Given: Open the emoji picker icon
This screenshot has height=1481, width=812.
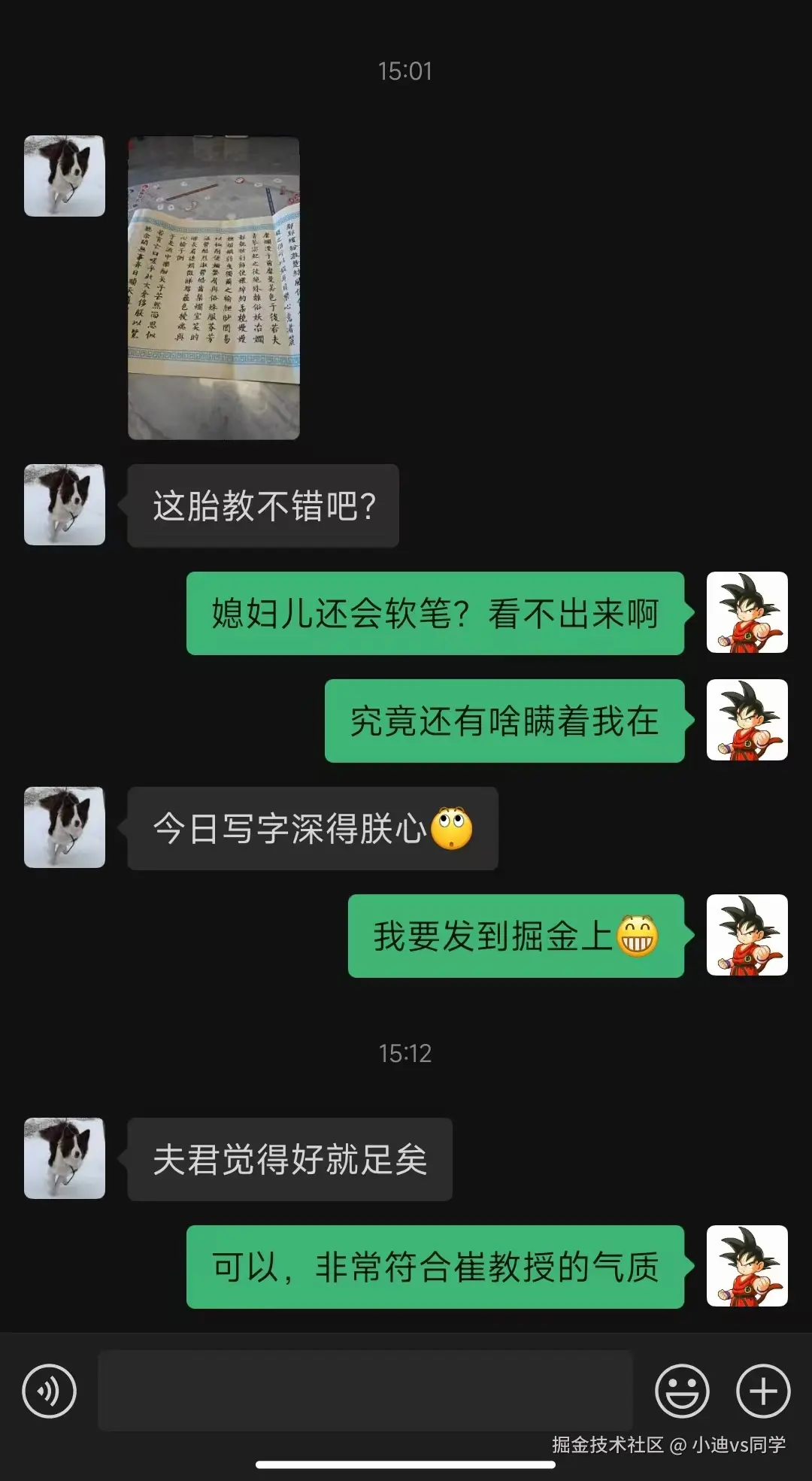Looking at the screenshot, I should pyautogui.click(x=680, y=1388).
